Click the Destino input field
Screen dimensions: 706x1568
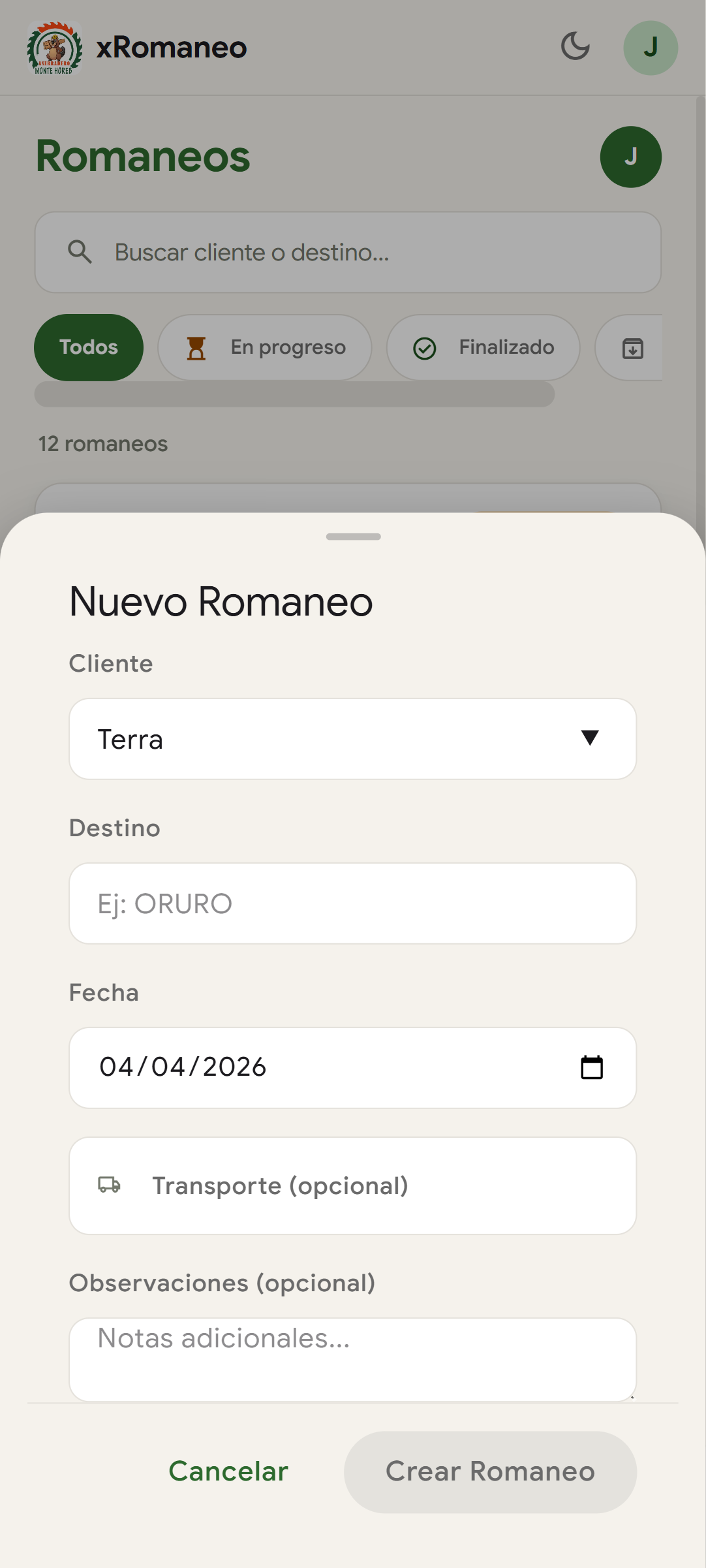352,903
